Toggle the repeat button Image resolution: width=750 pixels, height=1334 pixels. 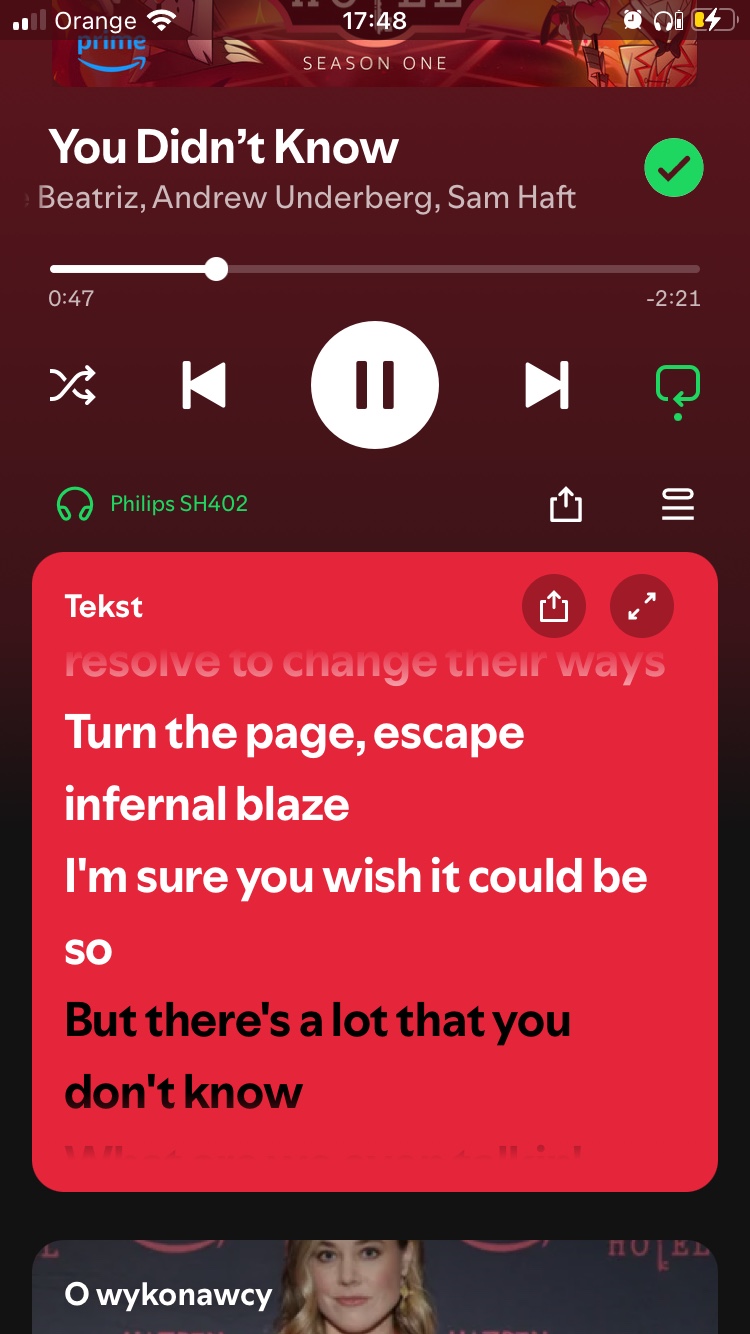click(677, 387)
